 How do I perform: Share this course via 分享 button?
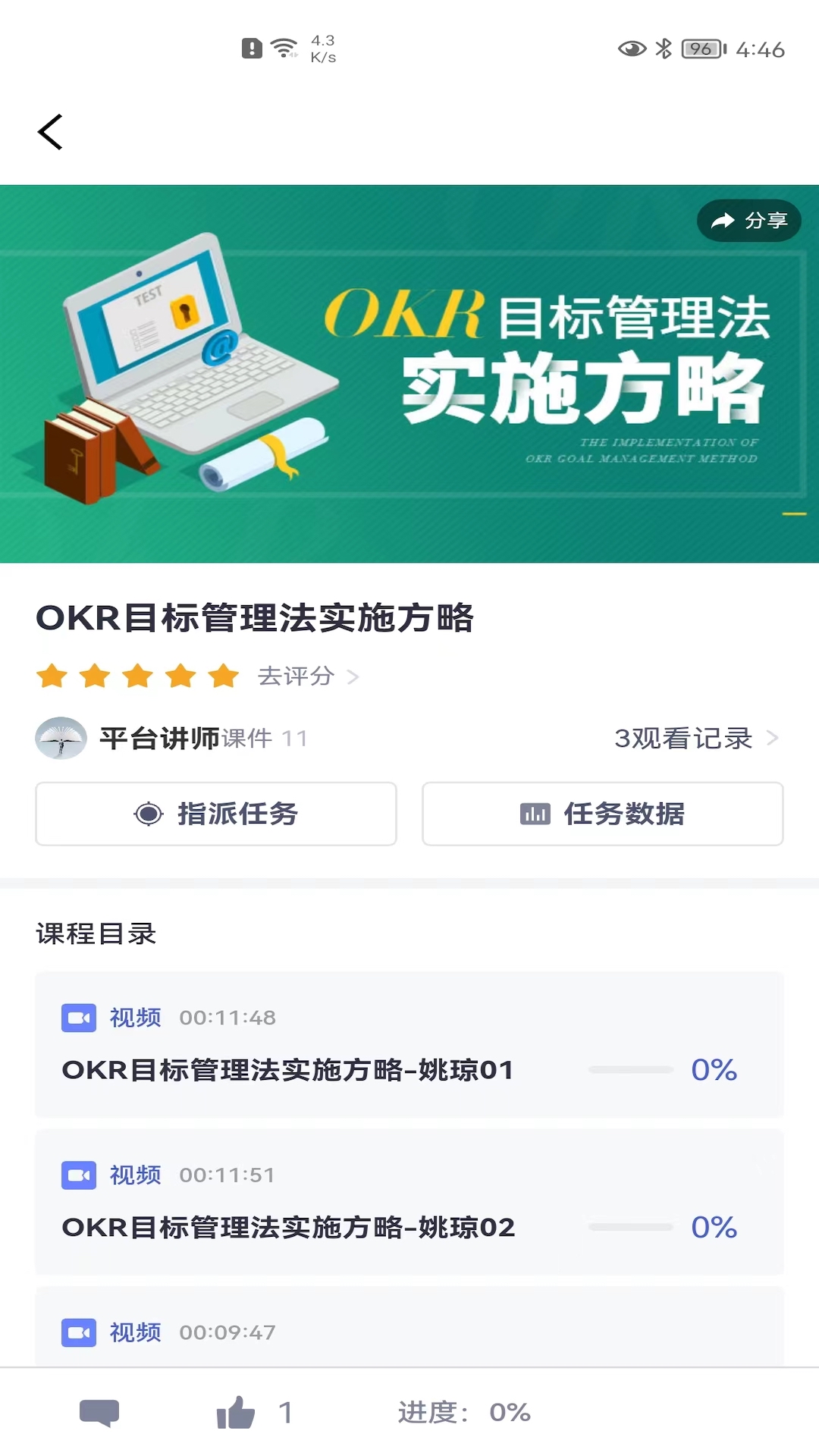tap(748, 221)
